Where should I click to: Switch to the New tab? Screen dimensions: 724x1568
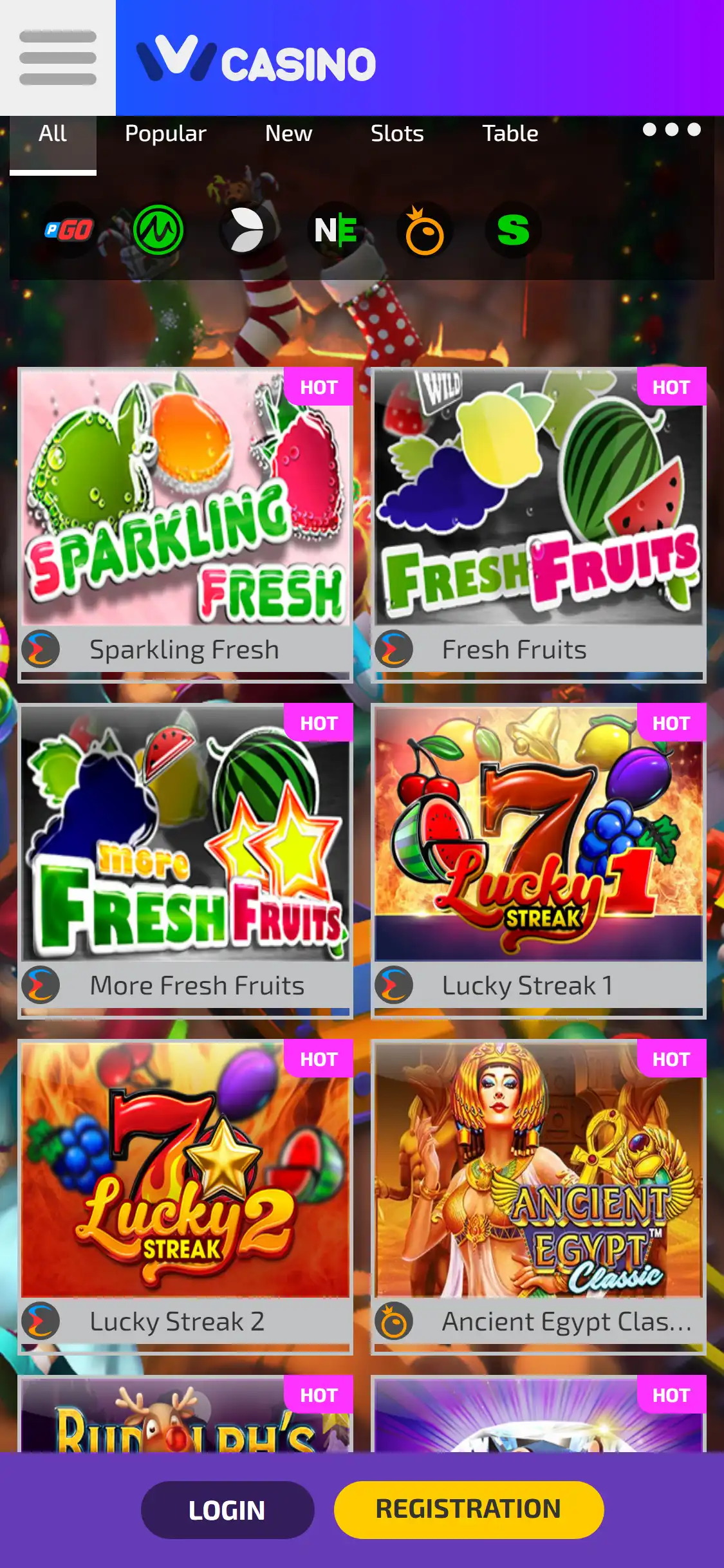pos(288,134)
